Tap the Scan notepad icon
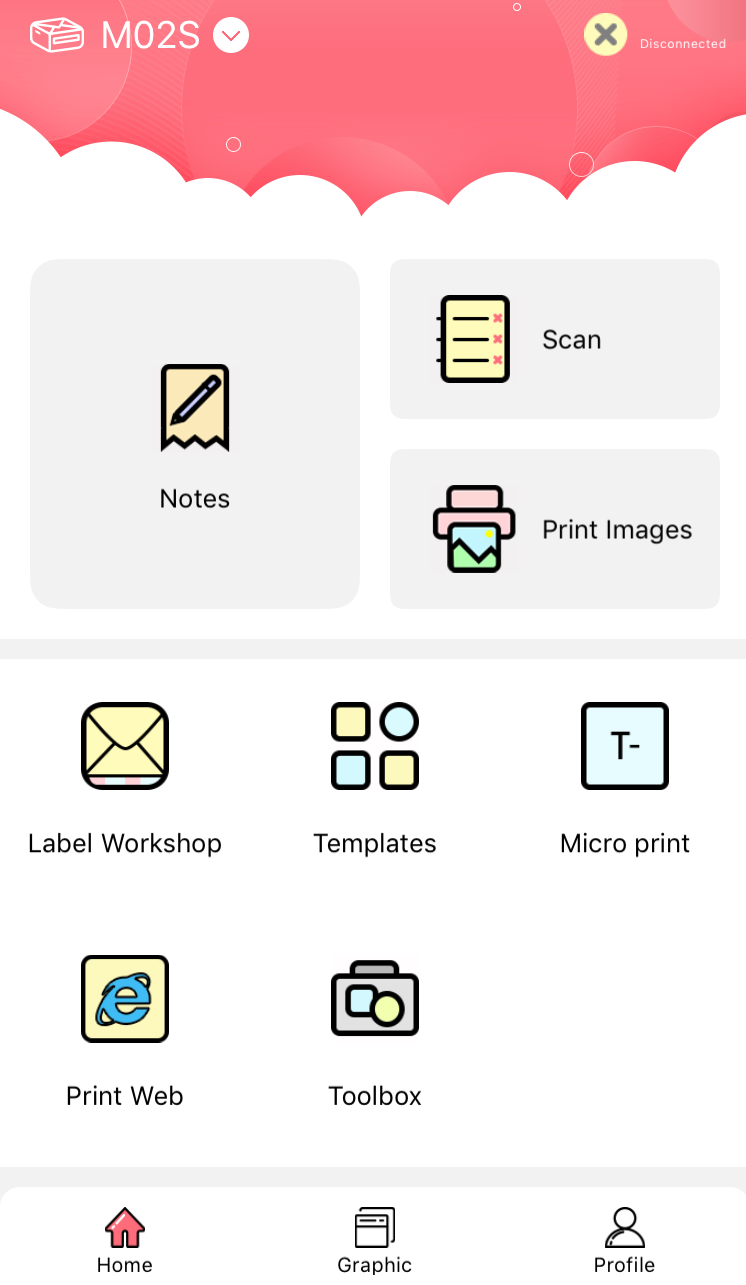Image resolution: width=746 pixels, height=1285 pixels. coord(474,339)
